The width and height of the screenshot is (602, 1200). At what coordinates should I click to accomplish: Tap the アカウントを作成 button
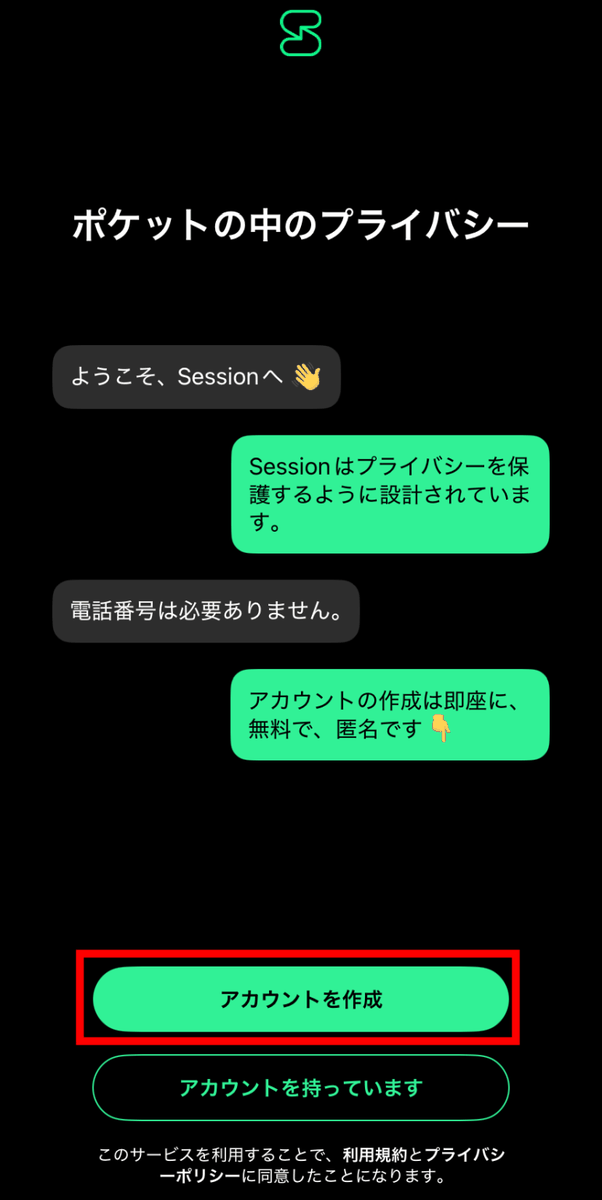pyautogui.click(x=300, y=999)
